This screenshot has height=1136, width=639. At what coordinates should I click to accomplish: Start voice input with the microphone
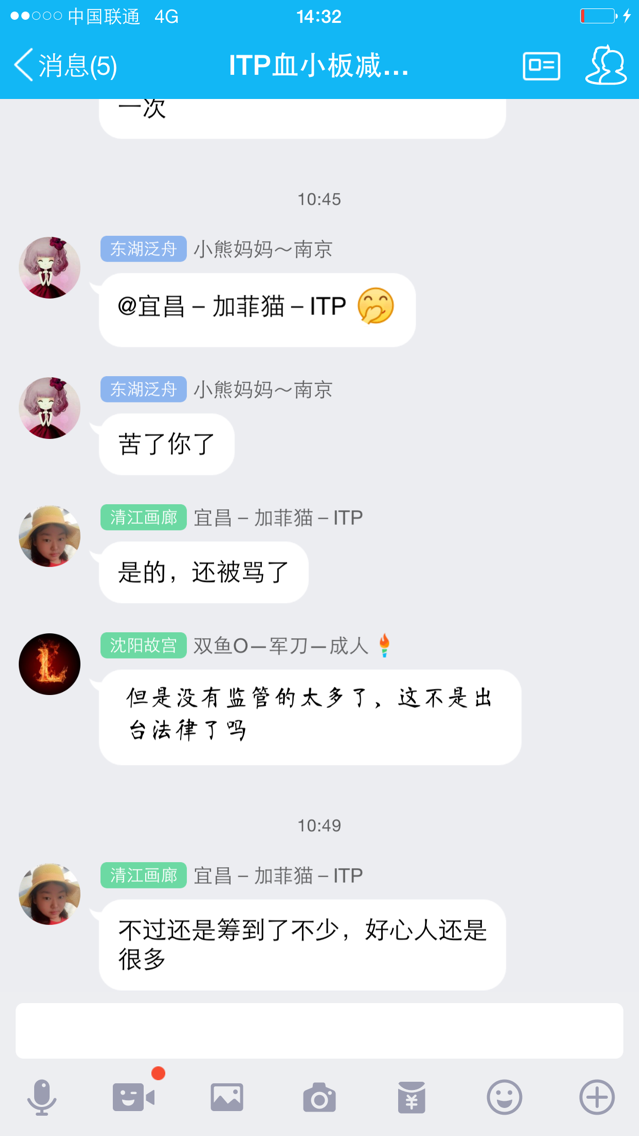pyautogui.click(x=41, y=1097)
